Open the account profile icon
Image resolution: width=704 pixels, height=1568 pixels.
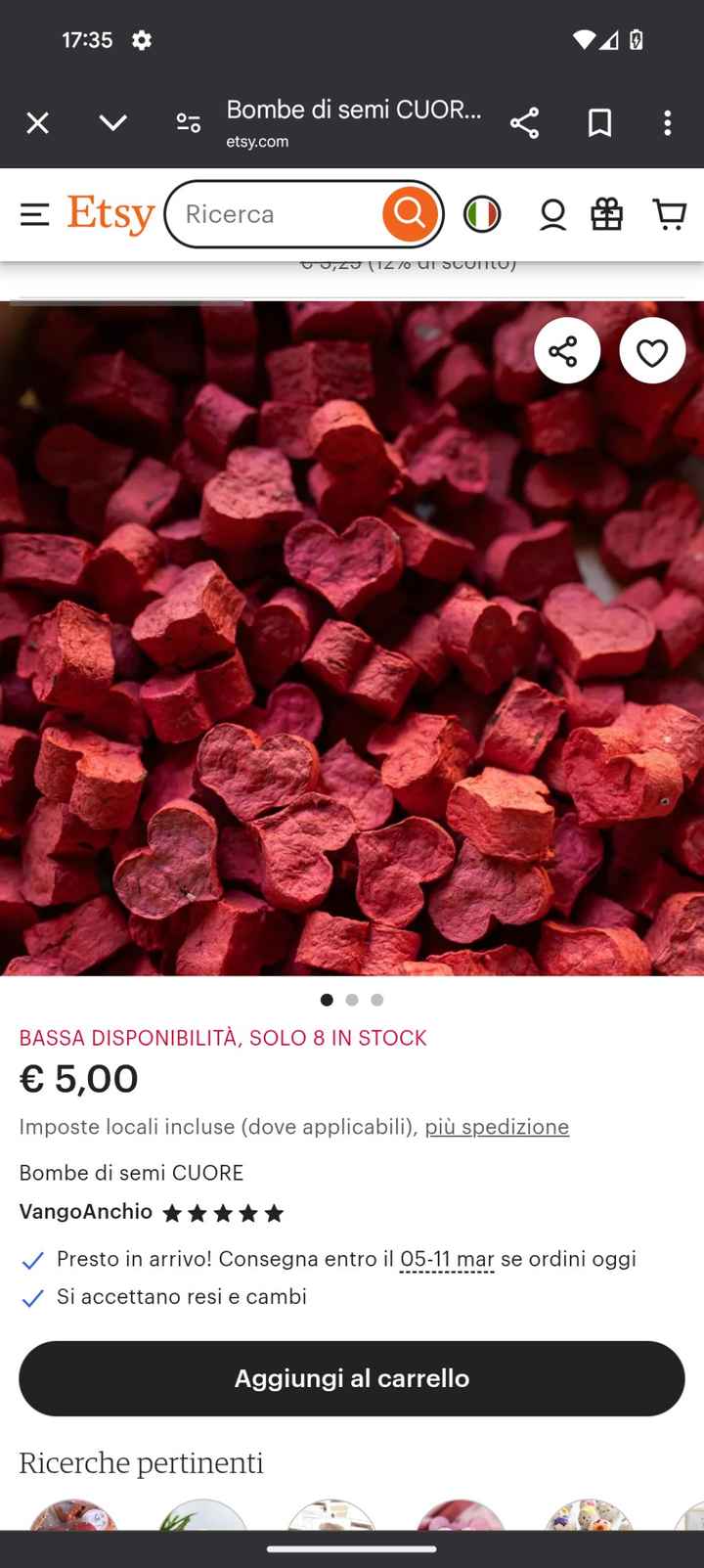tap(552, 214)
